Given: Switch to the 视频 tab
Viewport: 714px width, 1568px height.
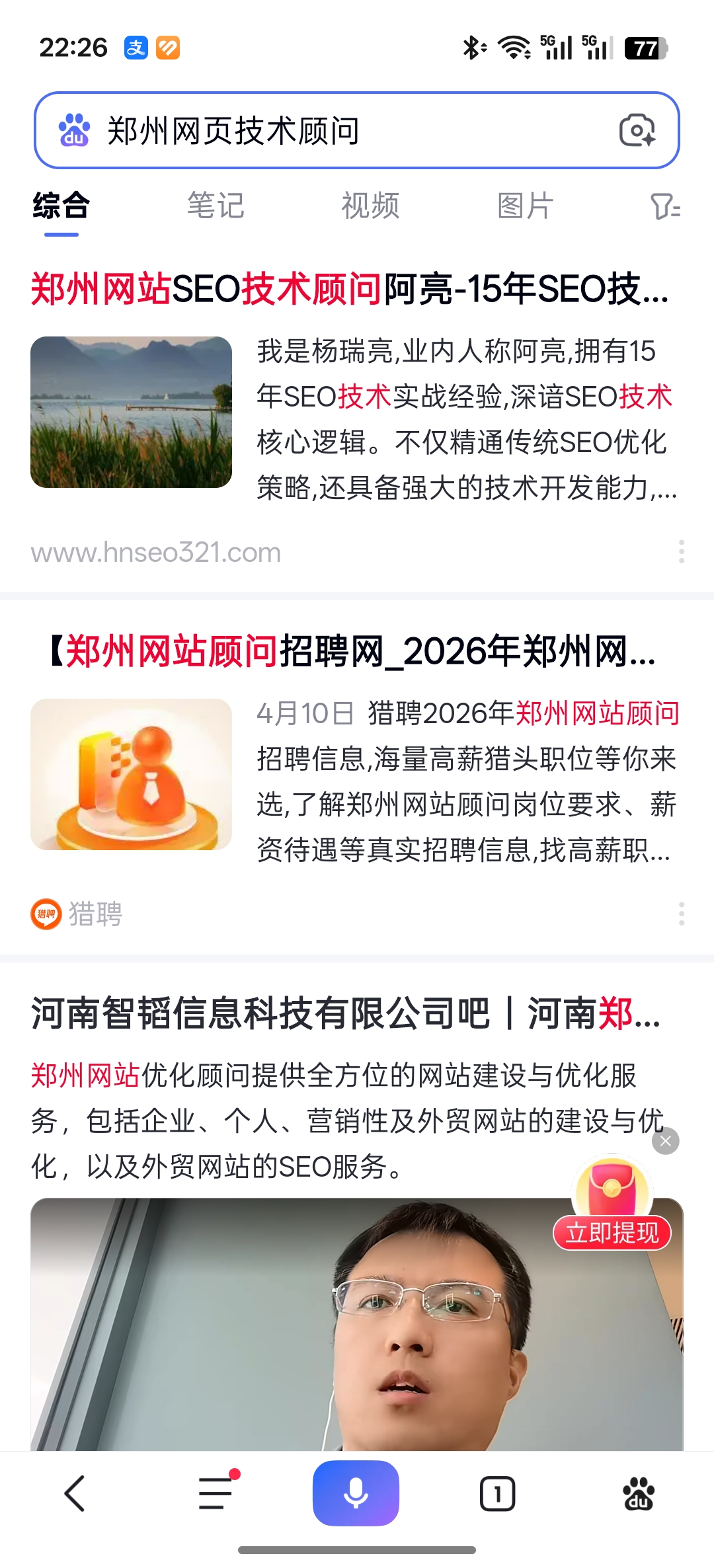Looking at the screenshot, I should (x=370, y=206).
